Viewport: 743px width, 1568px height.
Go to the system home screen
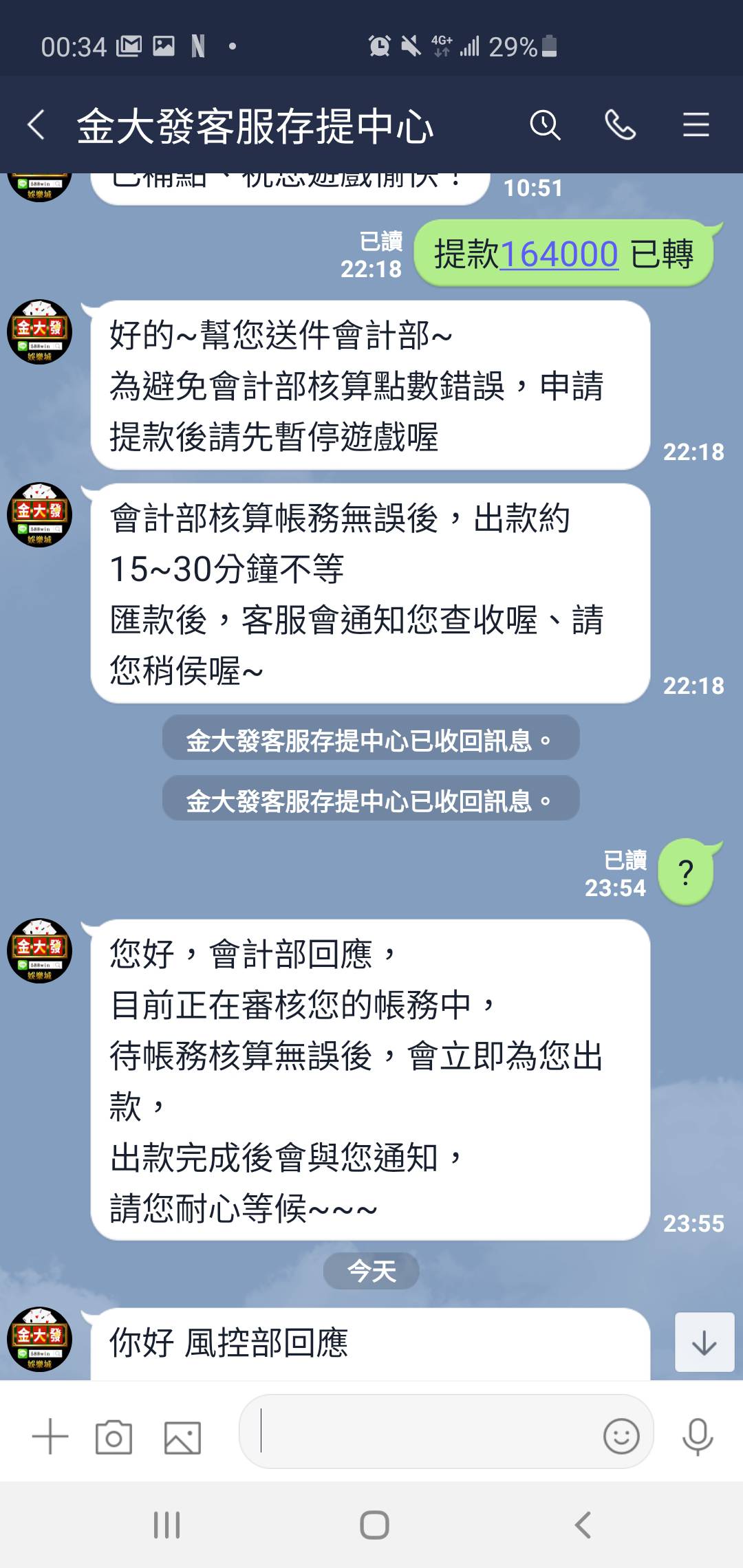[374, 1525]
